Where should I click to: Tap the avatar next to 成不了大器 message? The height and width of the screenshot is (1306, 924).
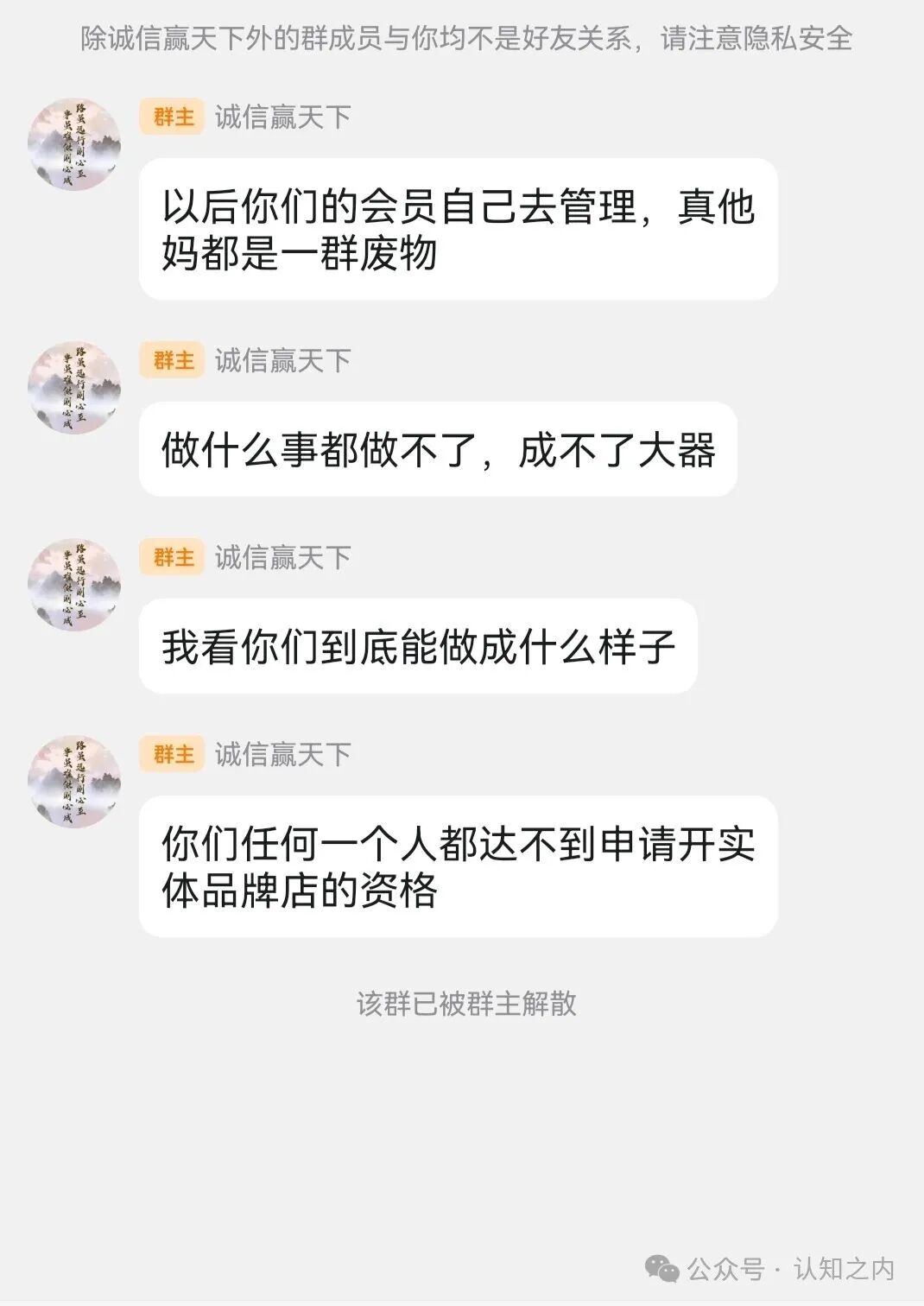click(x=74, y=388)
